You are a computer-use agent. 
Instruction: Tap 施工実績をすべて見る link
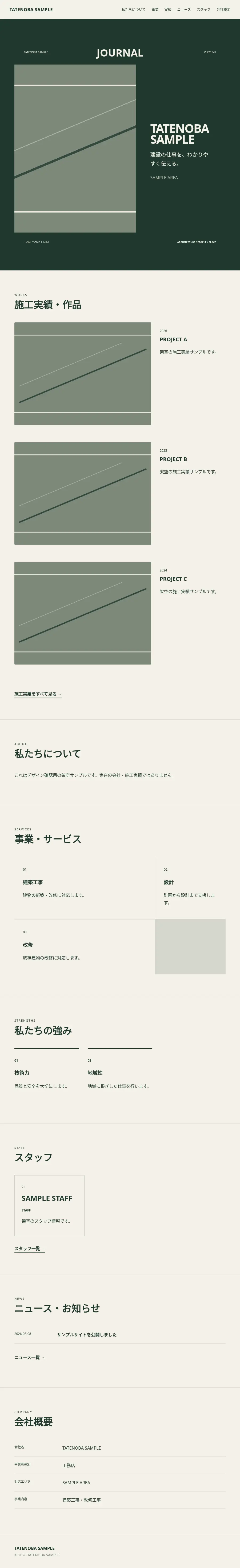[38, 694]
